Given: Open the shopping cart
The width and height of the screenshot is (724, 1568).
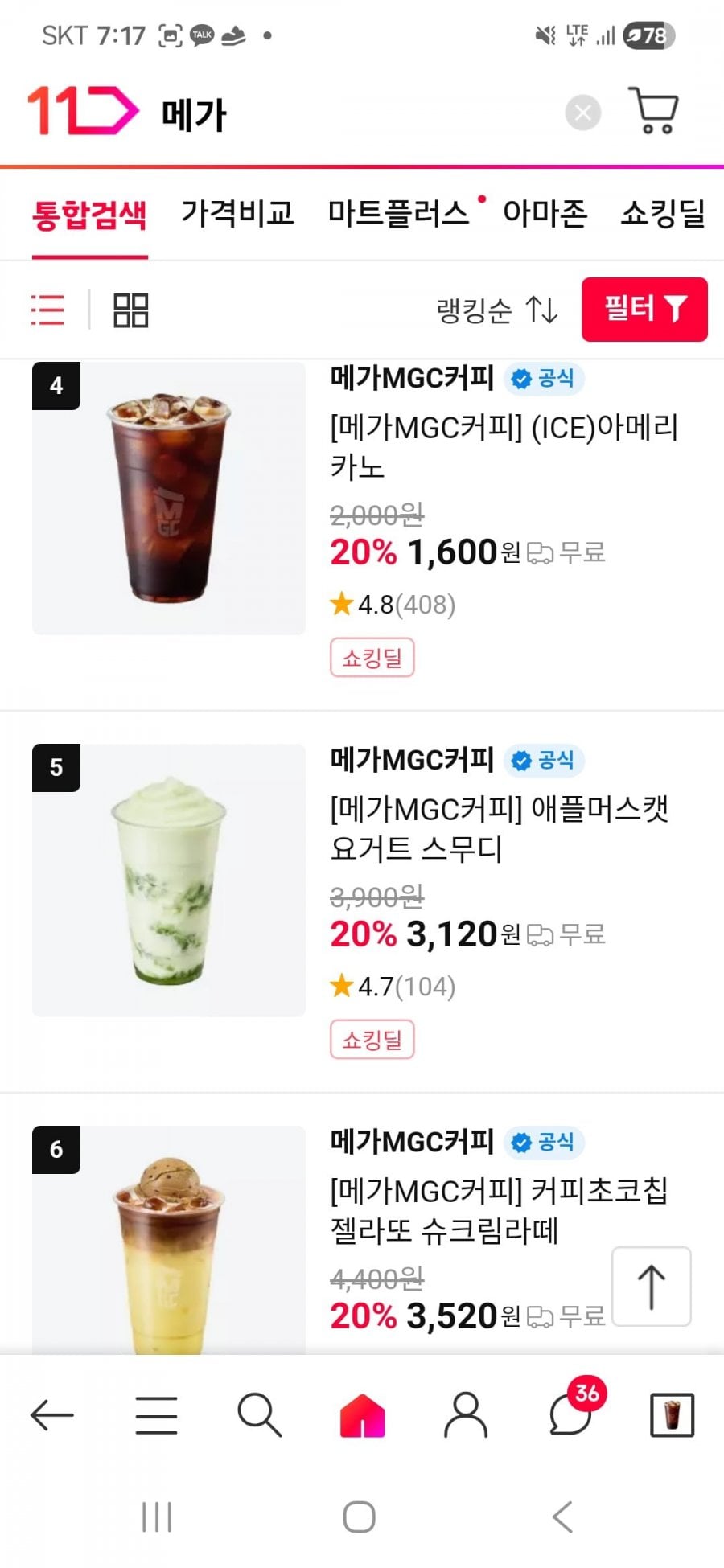Looking at the screenshot, I should pos(654,111).
